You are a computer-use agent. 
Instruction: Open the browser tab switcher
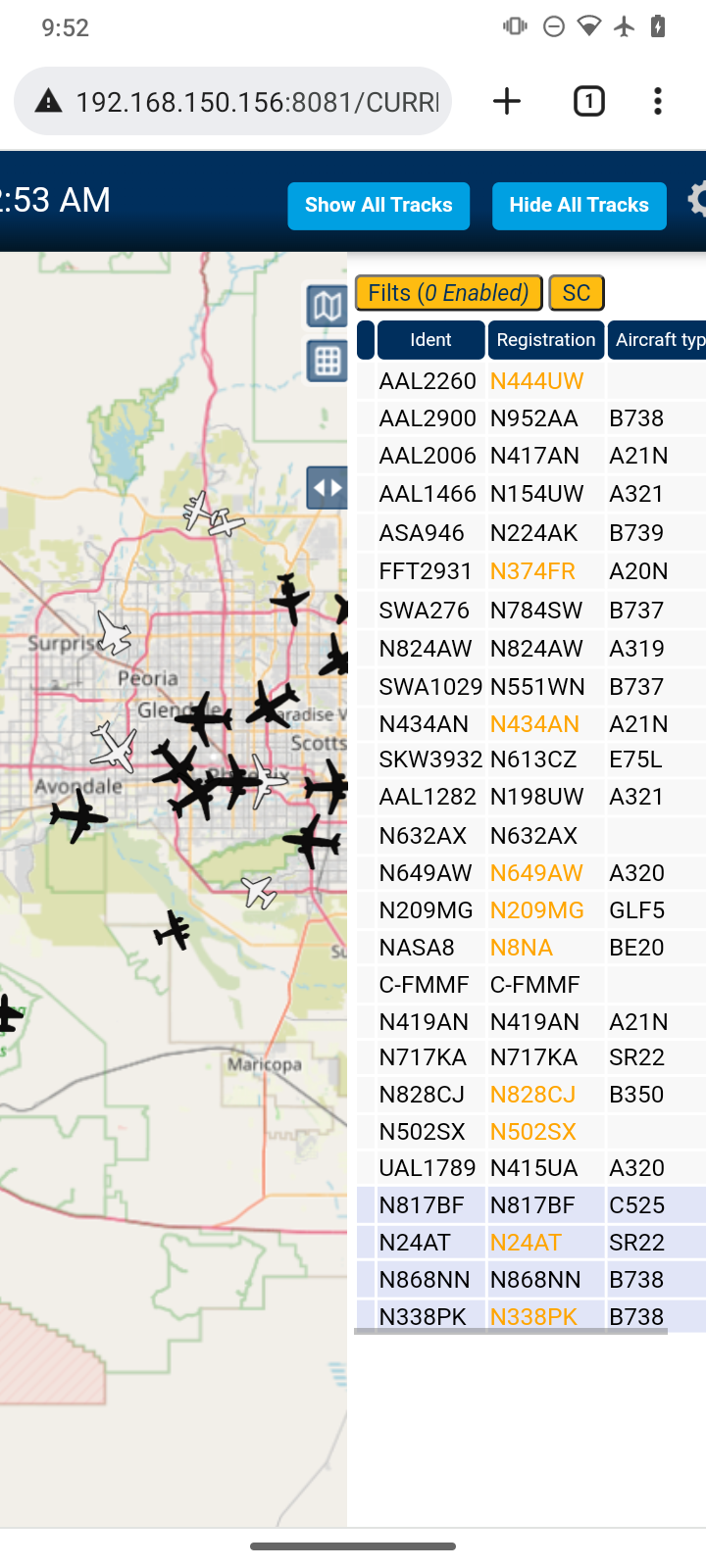(588, 101)
